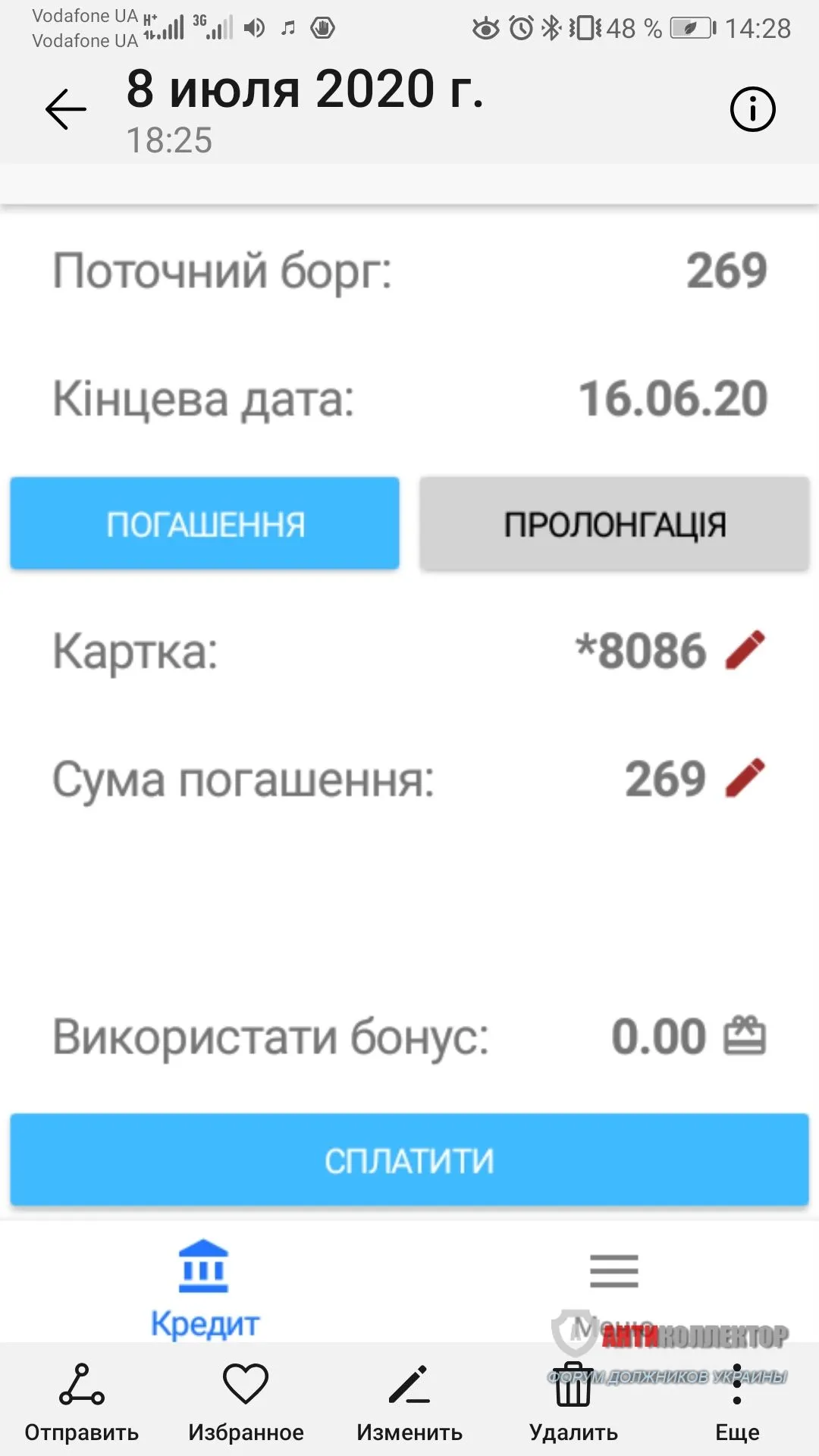This screenshot has width=819, height=1456.
Task: Delete the image with Удалить
Action: [573, 1401]
